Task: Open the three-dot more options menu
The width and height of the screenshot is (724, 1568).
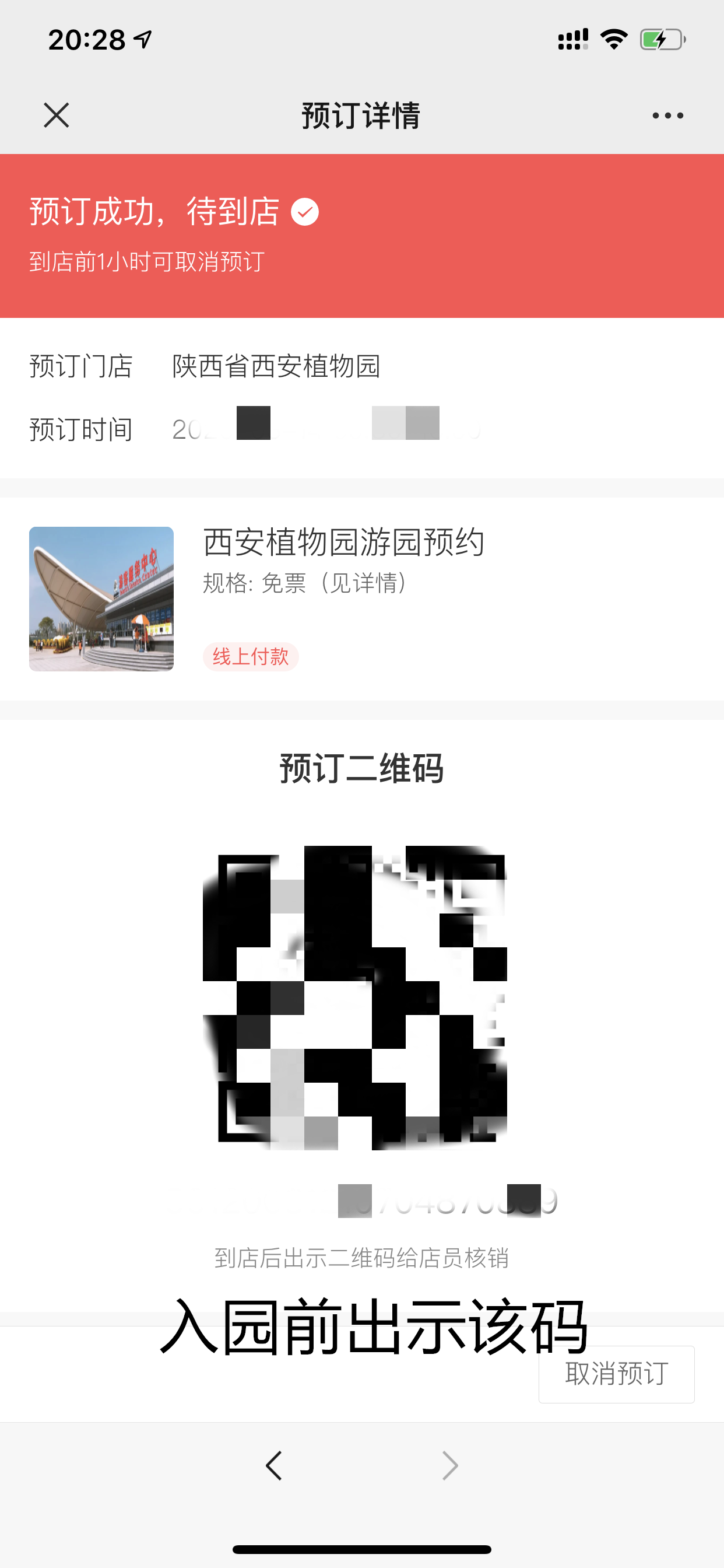Action: click(x=667, y=116)
